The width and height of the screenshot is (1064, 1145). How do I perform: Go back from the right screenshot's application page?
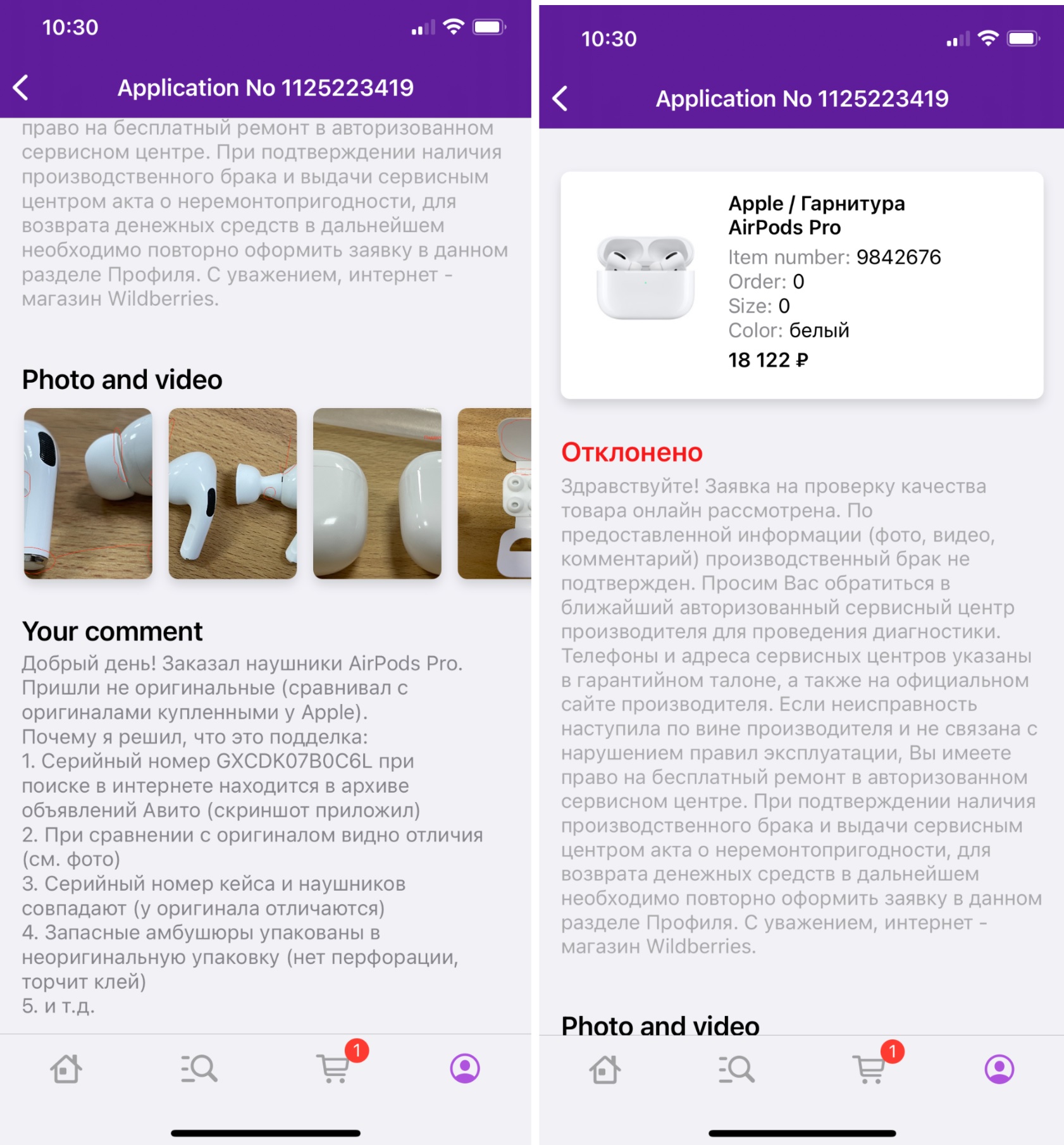[560, 99]
